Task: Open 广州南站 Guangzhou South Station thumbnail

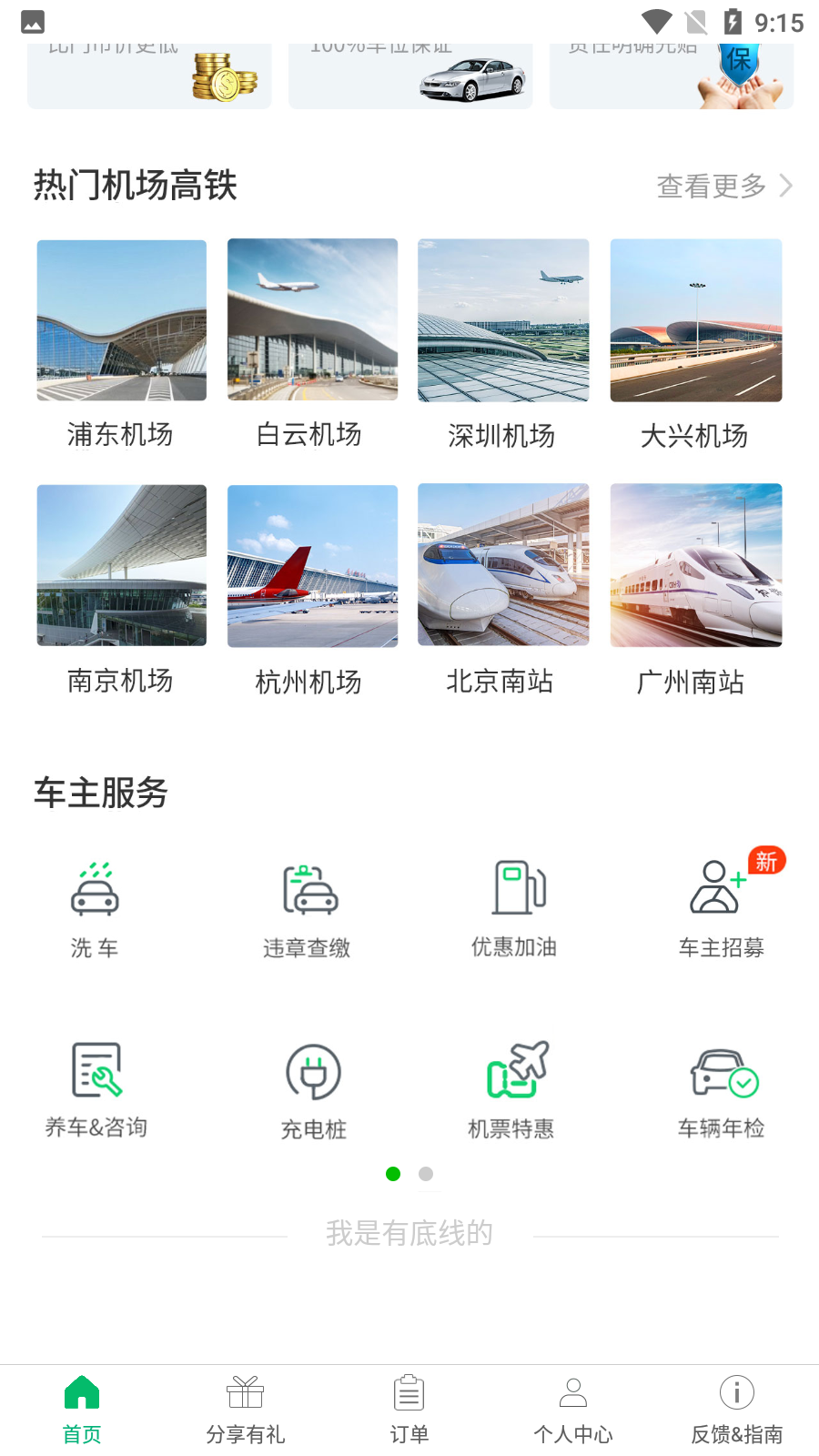Action: pos(695,565)
